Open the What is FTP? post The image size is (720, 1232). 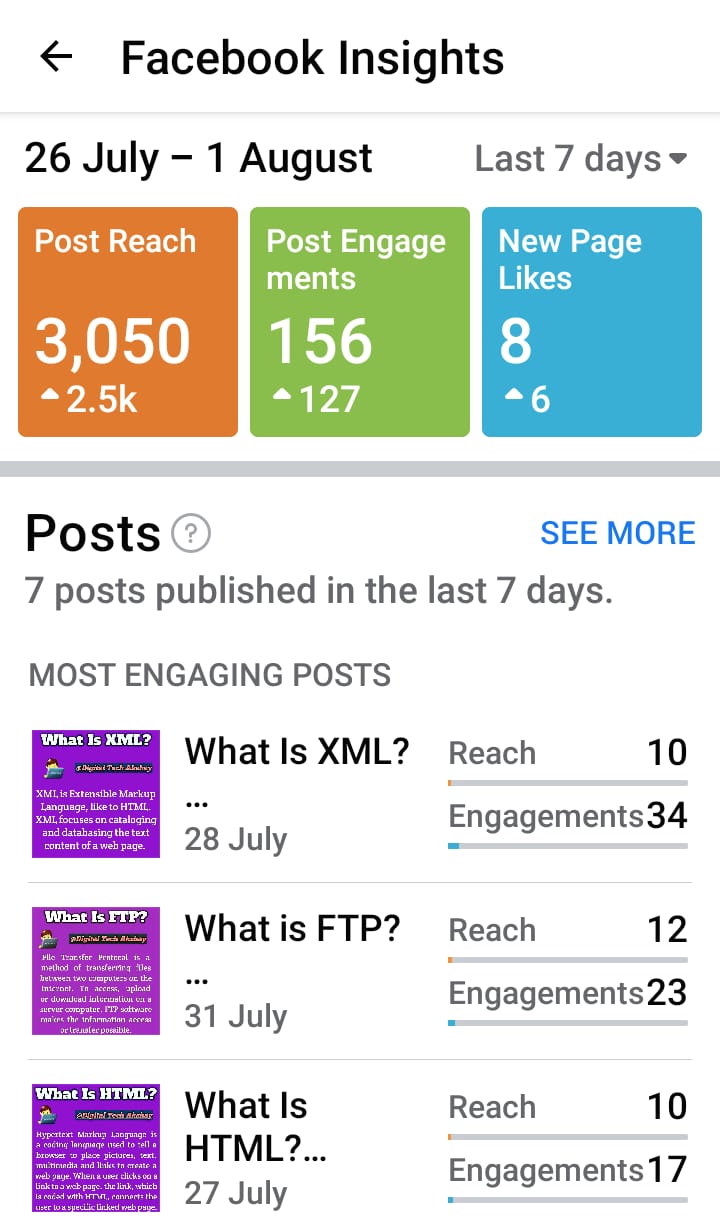pyautogui.click(x=292, y=928)
